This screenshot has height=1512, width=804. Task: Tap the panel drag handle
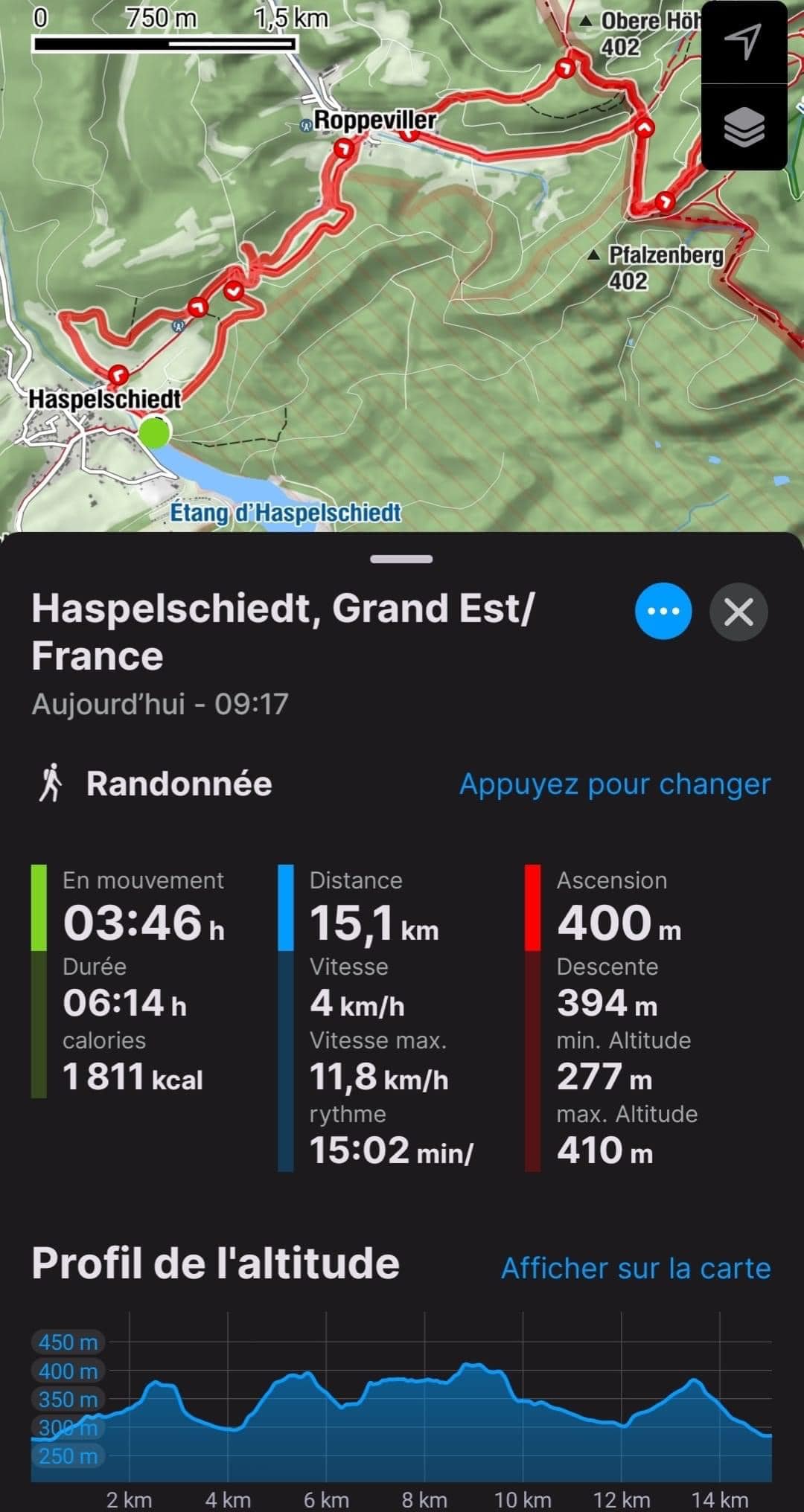(x=401, y=559)
